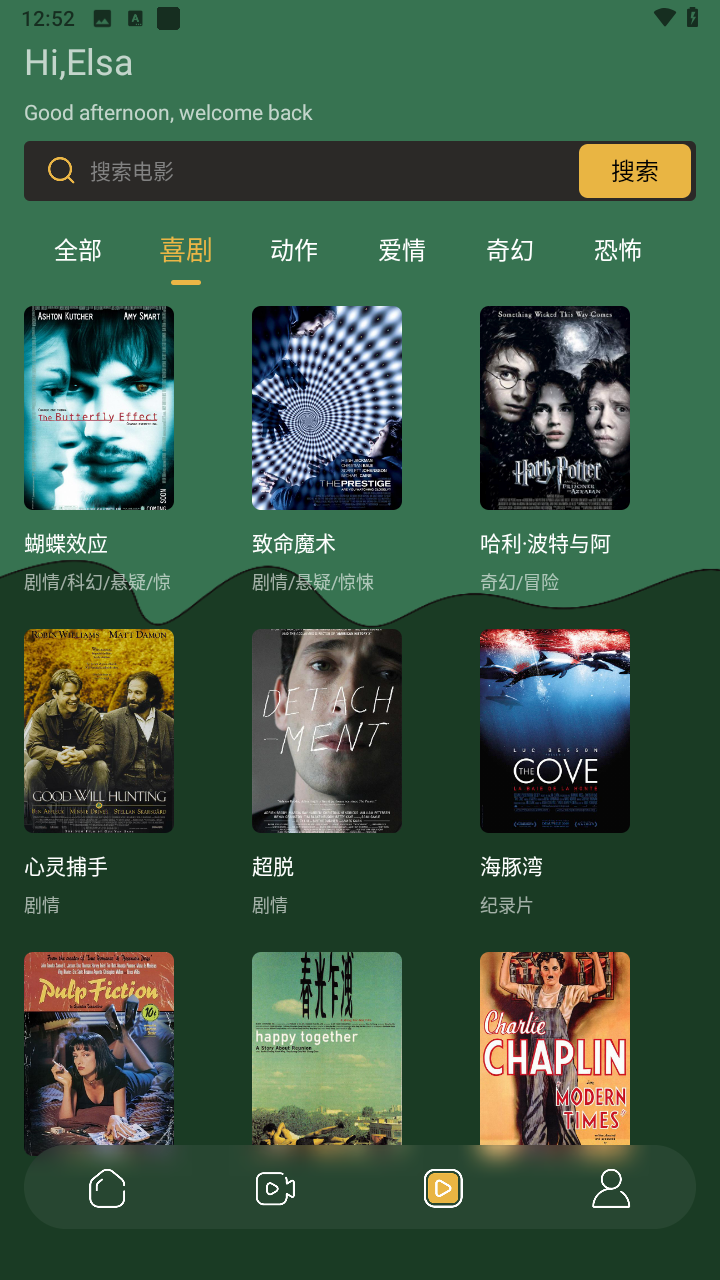Tap the yellow 搜索 button
Image resolution: width=720 pixels, height=1280 pixels.
(635, 171)
